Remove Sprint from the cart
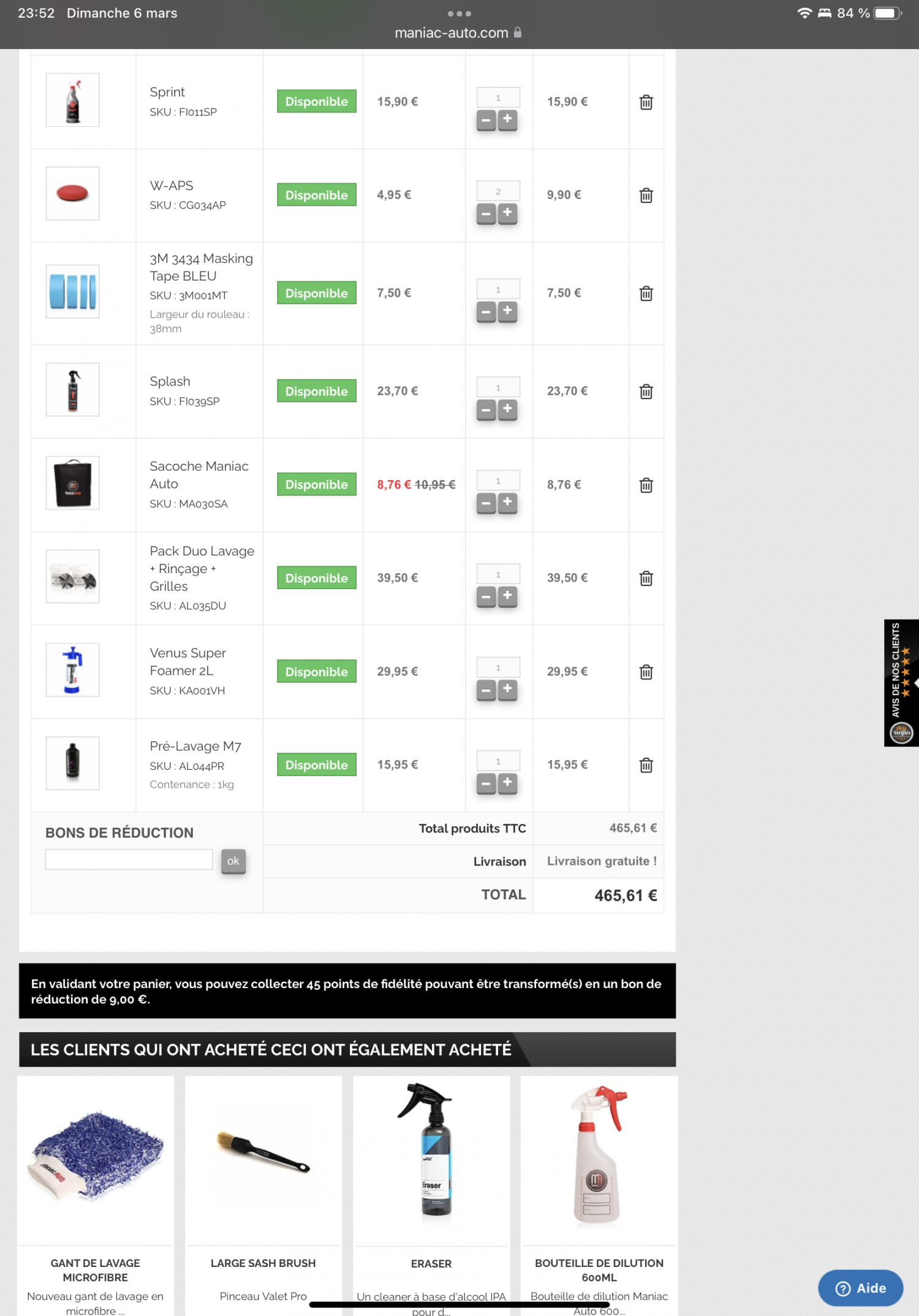 (x=646, y=102)
